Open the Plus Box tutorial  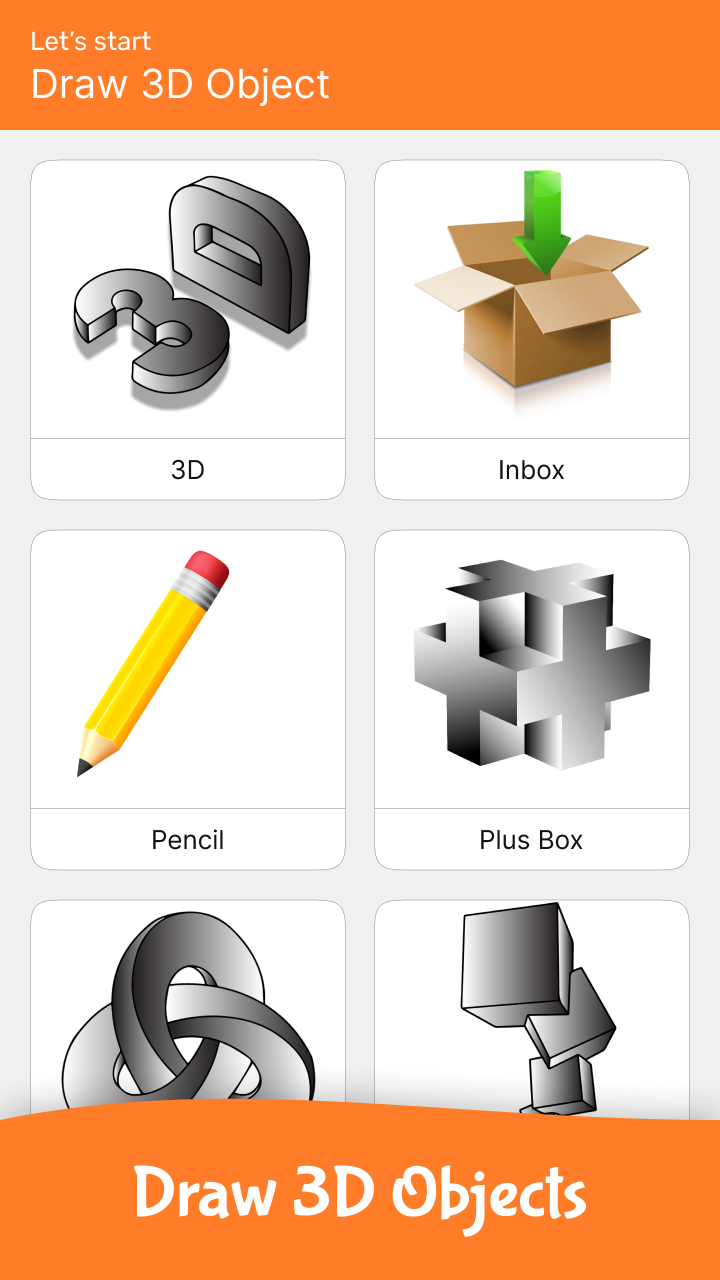pyautogui.click(x=532, y=700)
